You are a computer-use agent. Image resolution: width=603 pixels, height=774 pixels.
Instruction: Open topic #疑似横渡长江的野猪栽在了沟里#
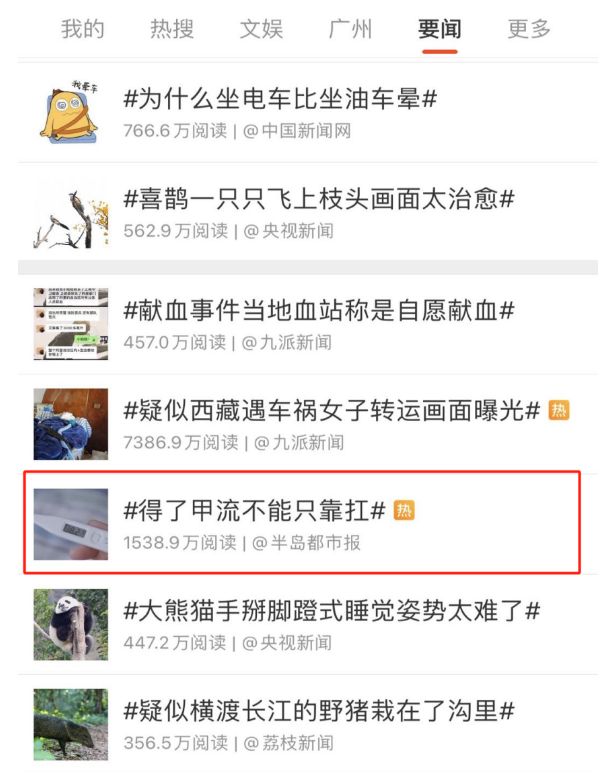(318, 712)
